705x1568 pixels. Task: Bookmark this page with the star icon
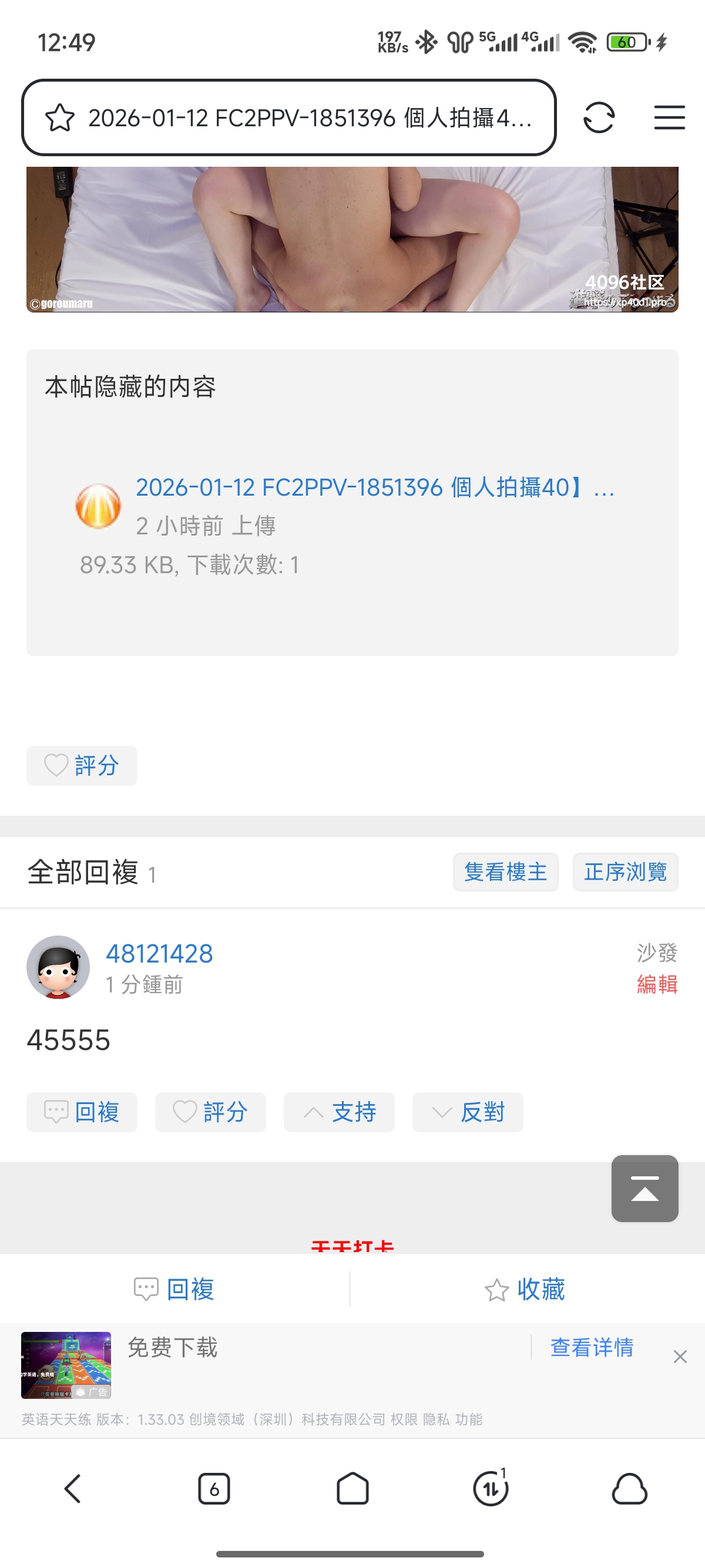pos(60,118)
